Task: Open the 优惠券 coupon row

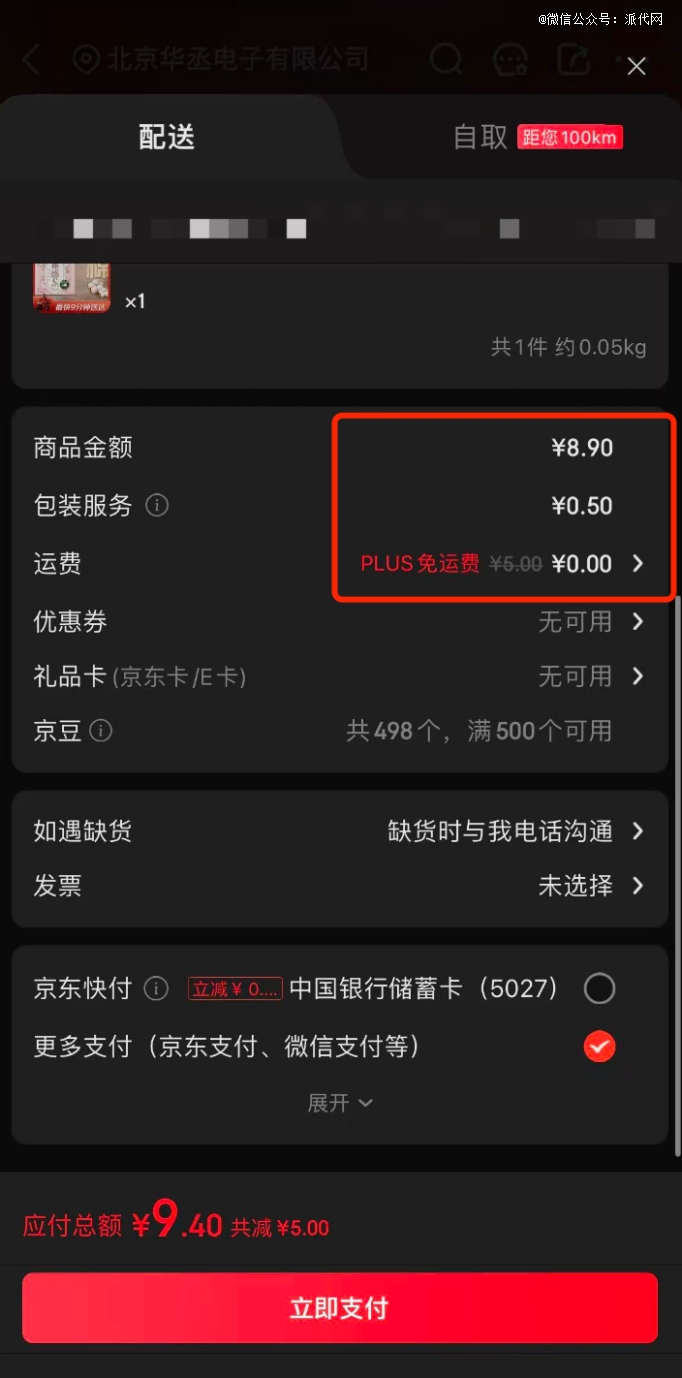Action: [590, 622]
